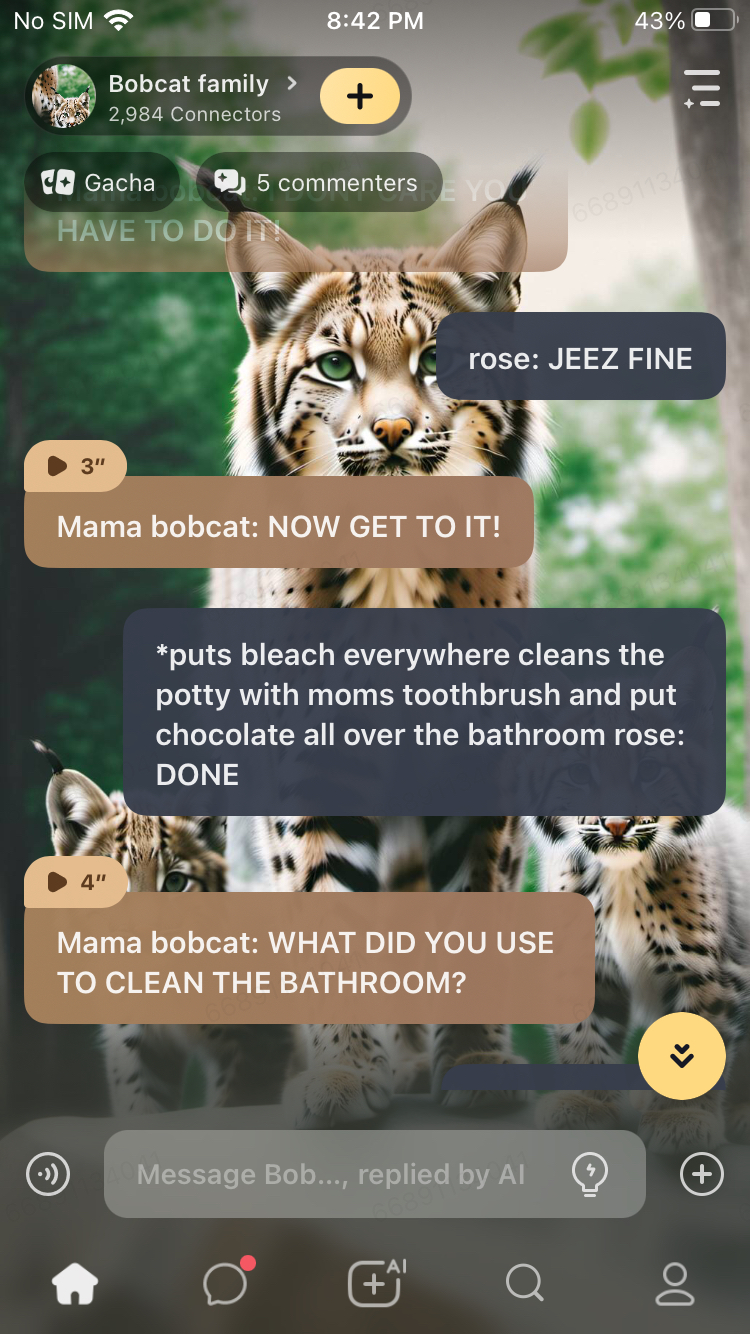This screenshot has height=1334, width=750.
Task: Tap the lightbulb suggestion icon
Action: (x=590, y=1174)
